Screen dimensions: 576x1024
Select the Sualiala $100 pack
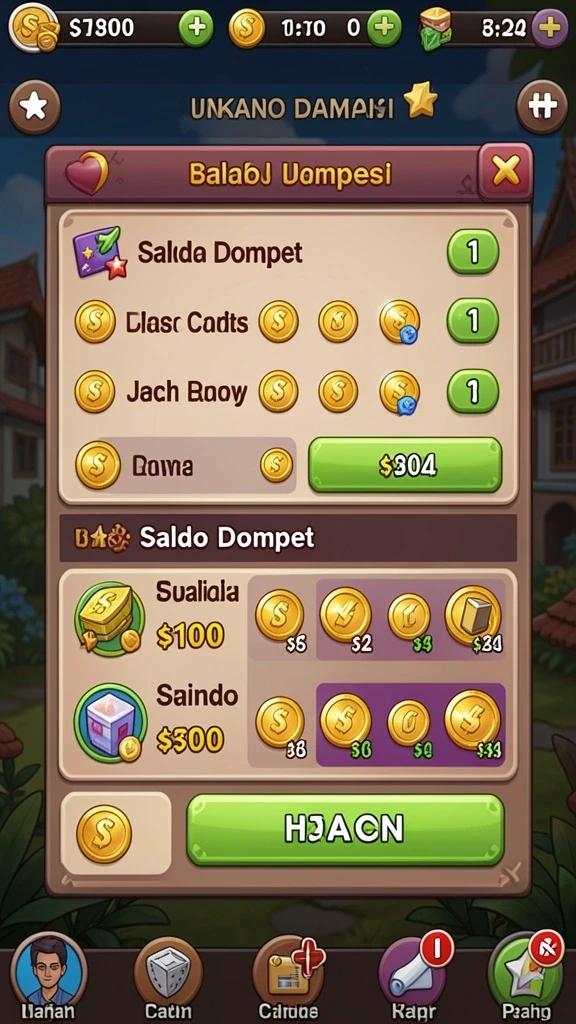[x=157, y=617]
